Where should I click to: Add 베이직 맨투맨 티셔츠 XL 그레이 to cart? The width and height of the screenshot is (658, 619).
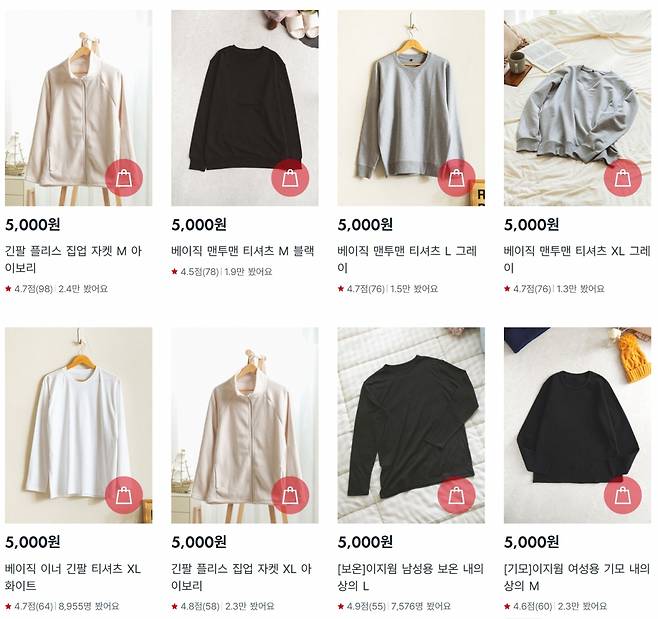[622, 178]
